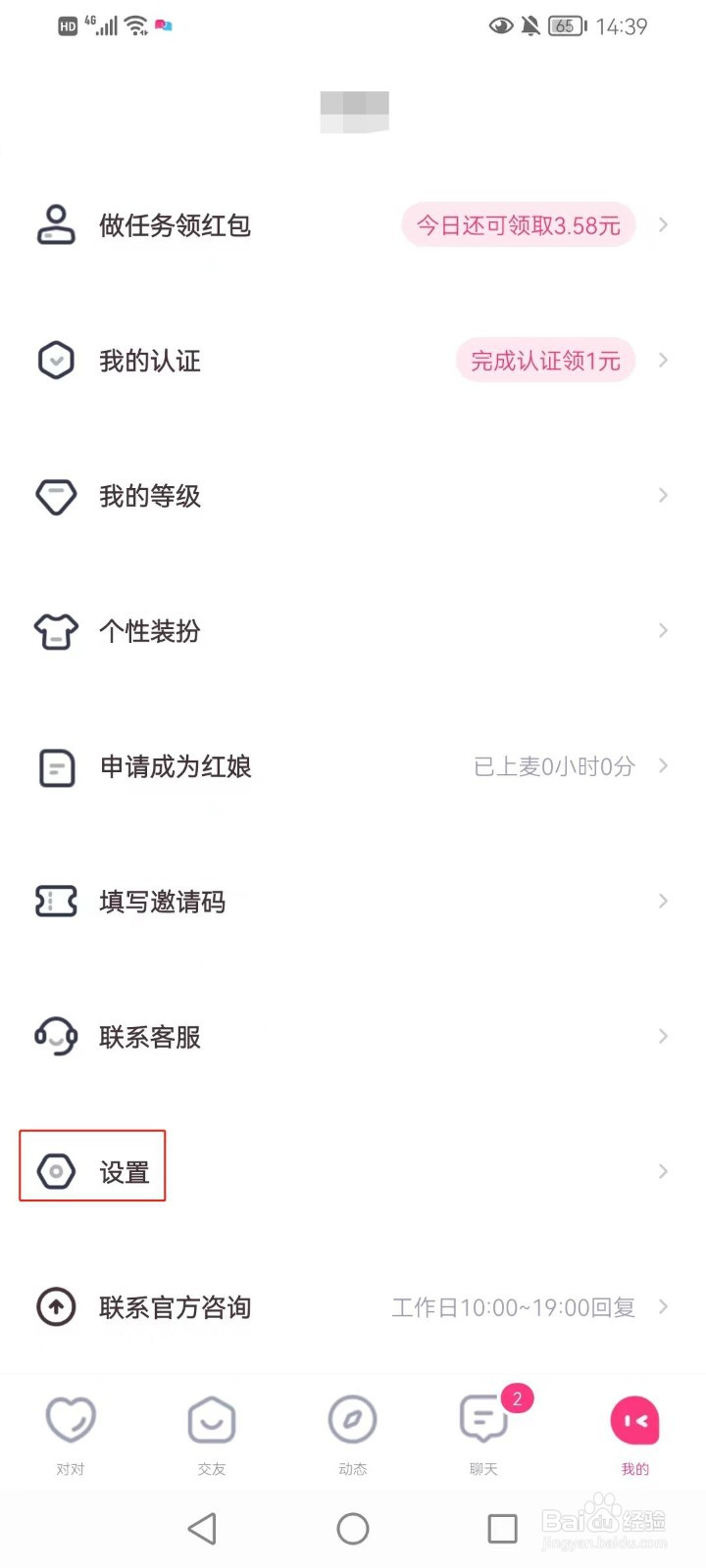Go back using system back button
Viewport: 706px width, 1568px height.
[x=202, y=1529]
